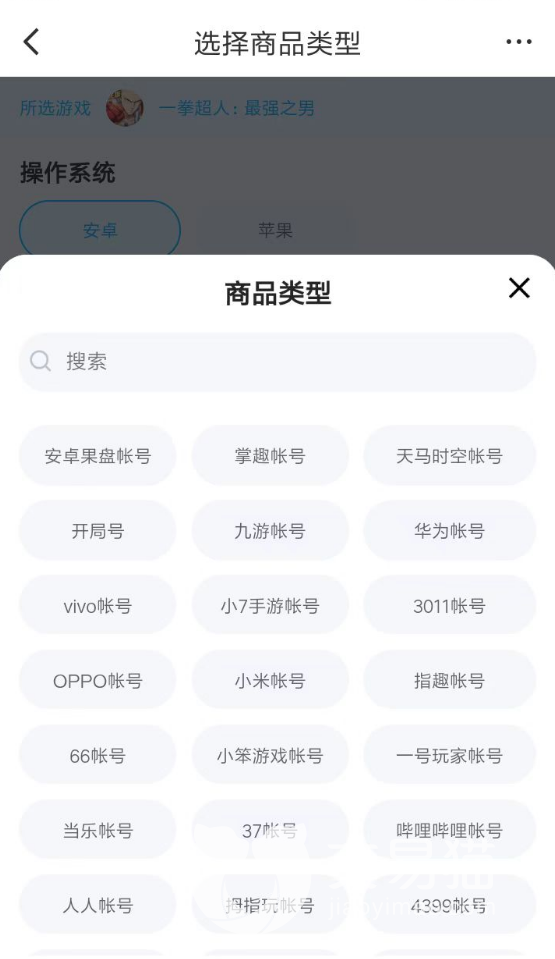
Task: Choose 哔哩哔哩帐号
Action: [450, 830]
